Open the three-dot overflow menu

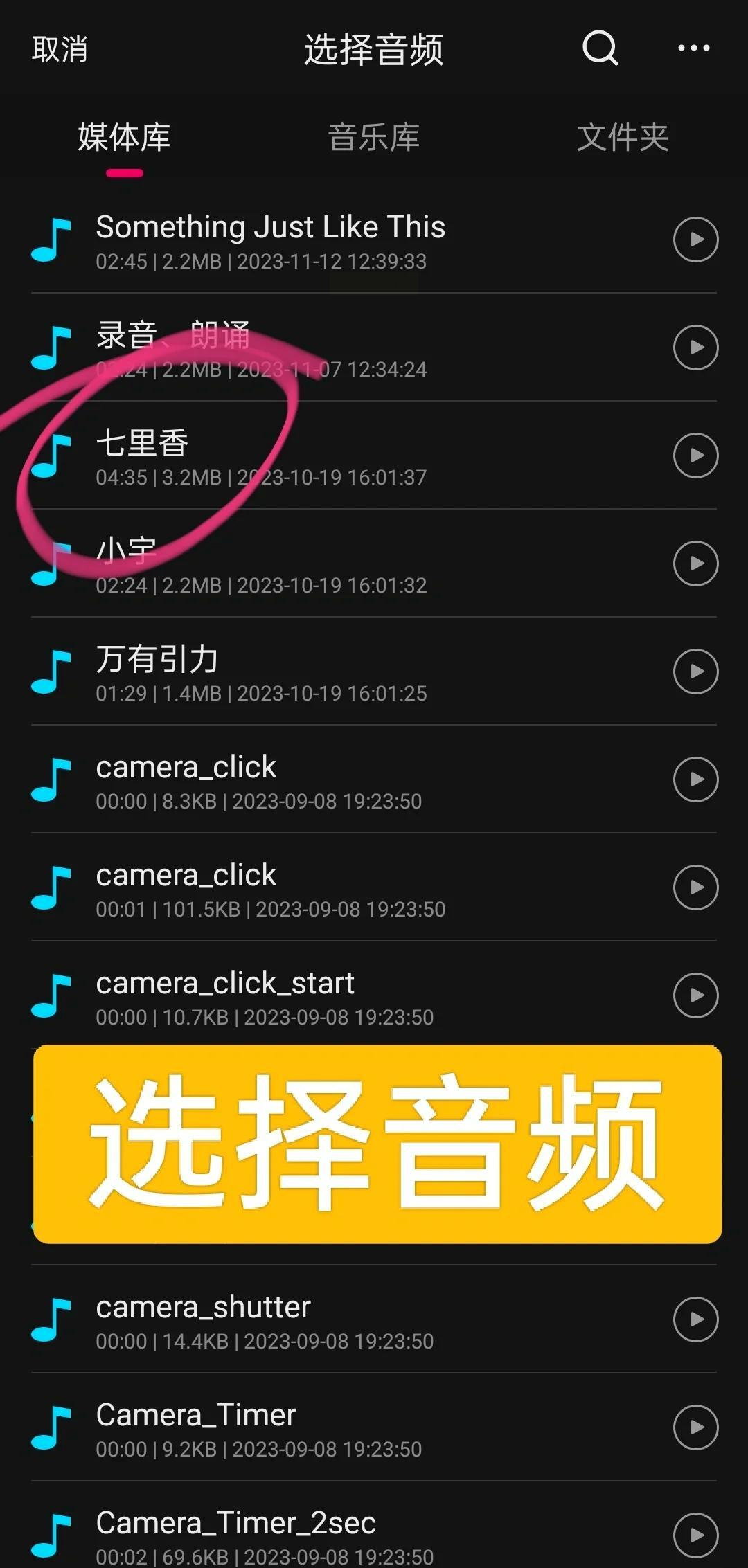click(693, 48)
